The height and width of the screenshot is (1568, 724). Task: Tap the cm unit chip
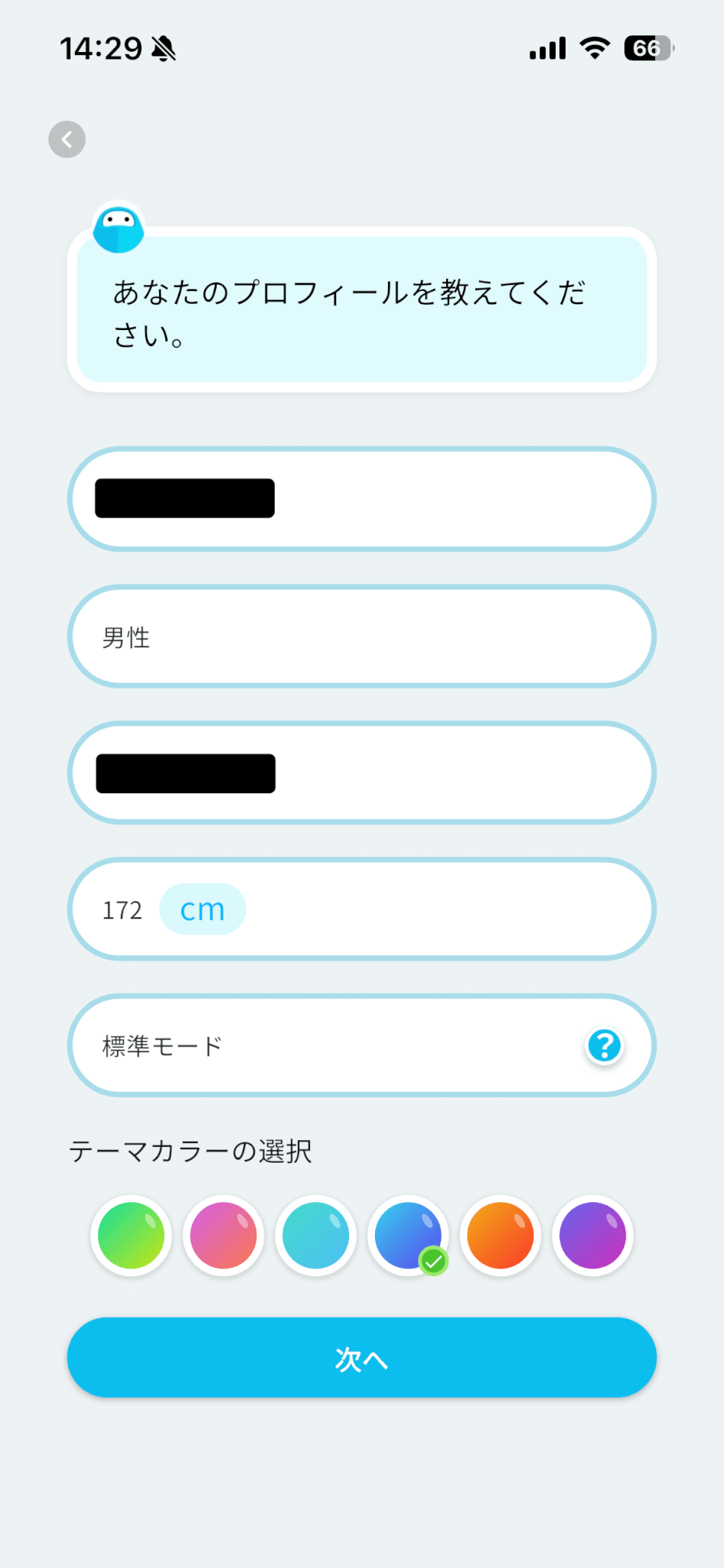[202, 910]
